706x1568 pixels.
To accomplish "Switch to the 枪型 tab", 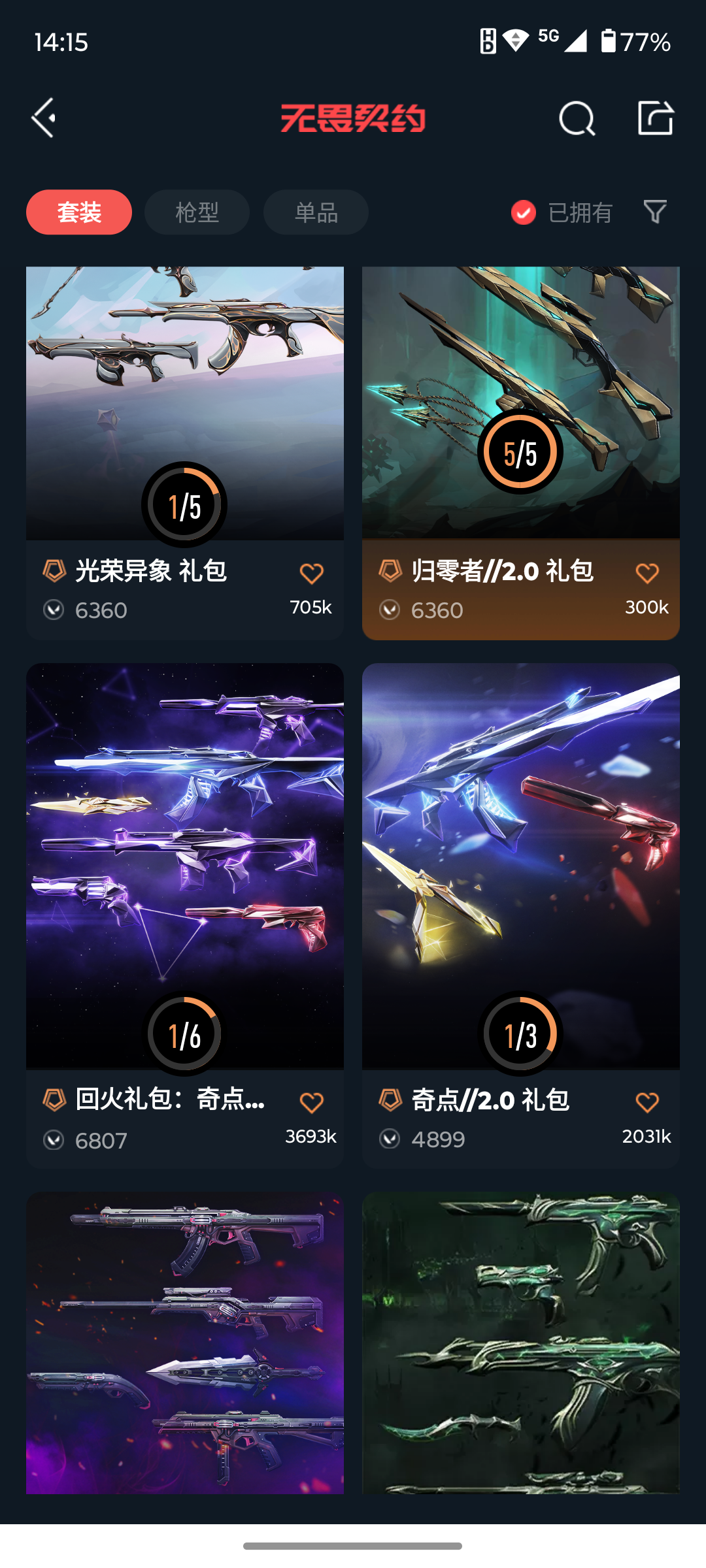I will click(197, 212).
